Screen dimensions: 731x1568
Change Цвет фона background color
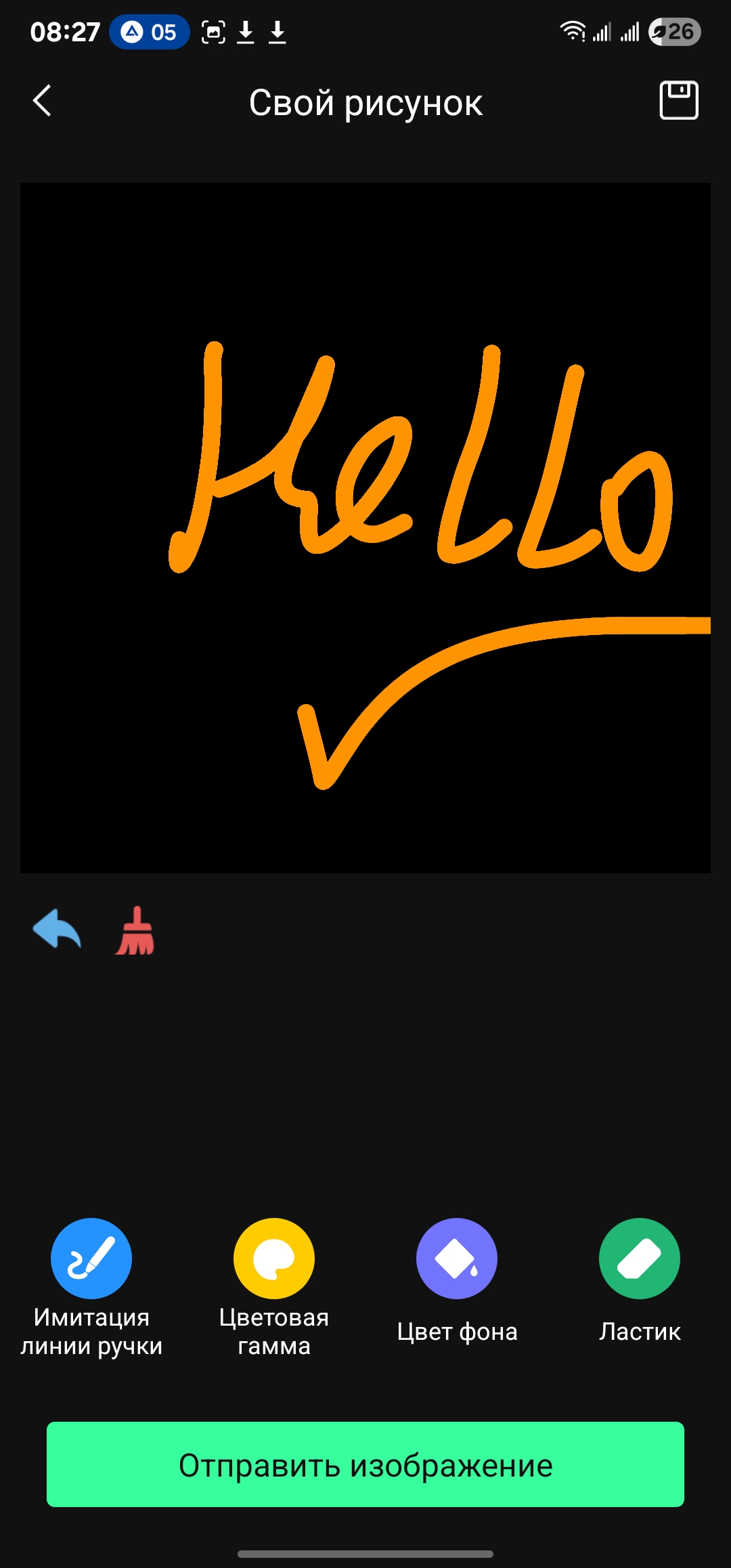coord(457,1259)
